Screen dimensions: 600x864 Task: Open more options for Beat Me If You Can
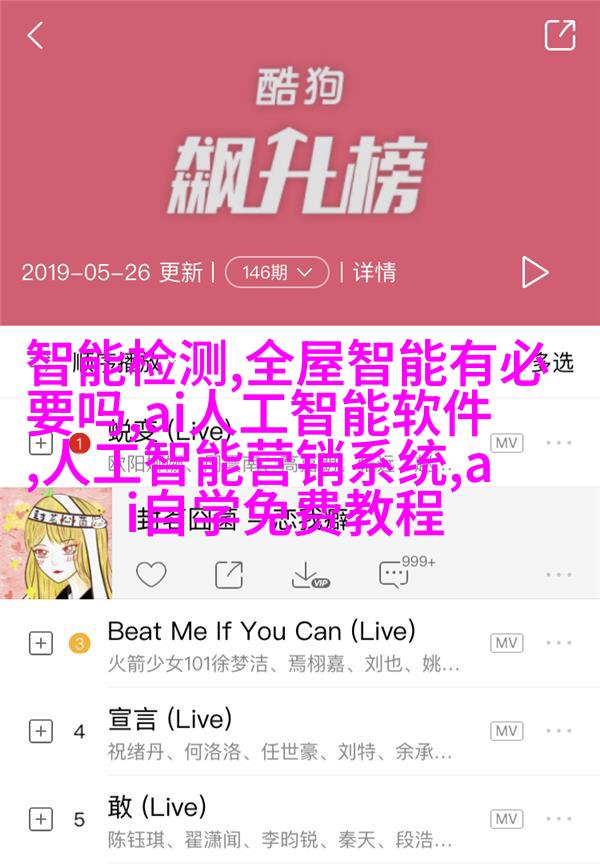tap(559, 643)
